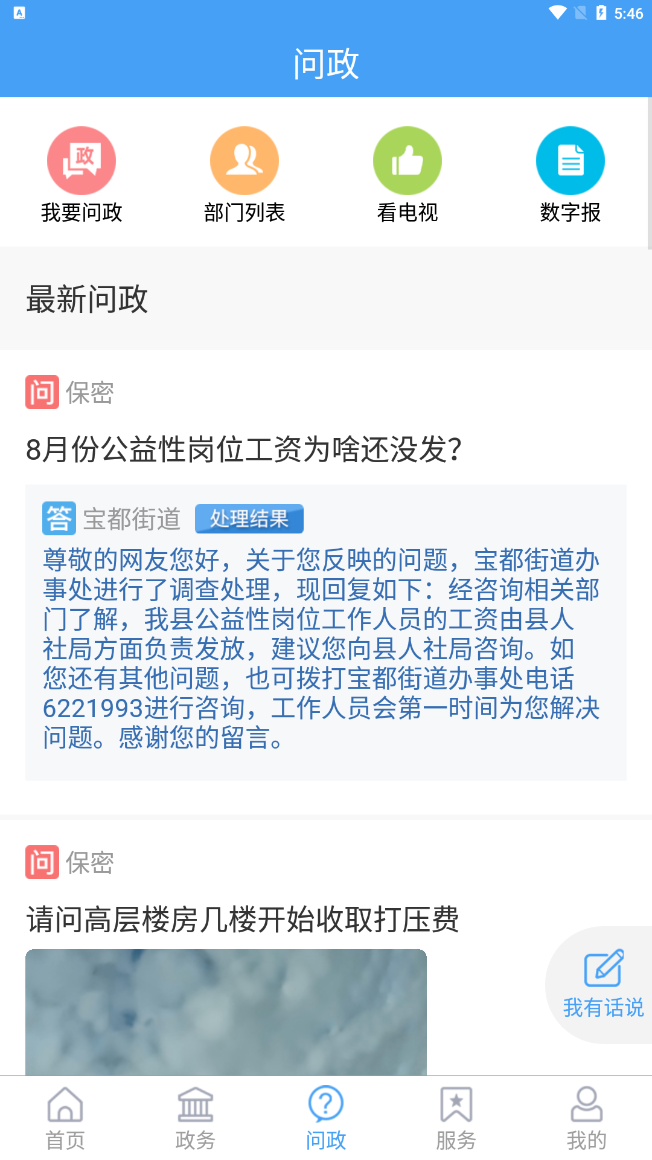652x1160 pixels.
Task: Open the 我的 profile tab
Action: 586,1118
